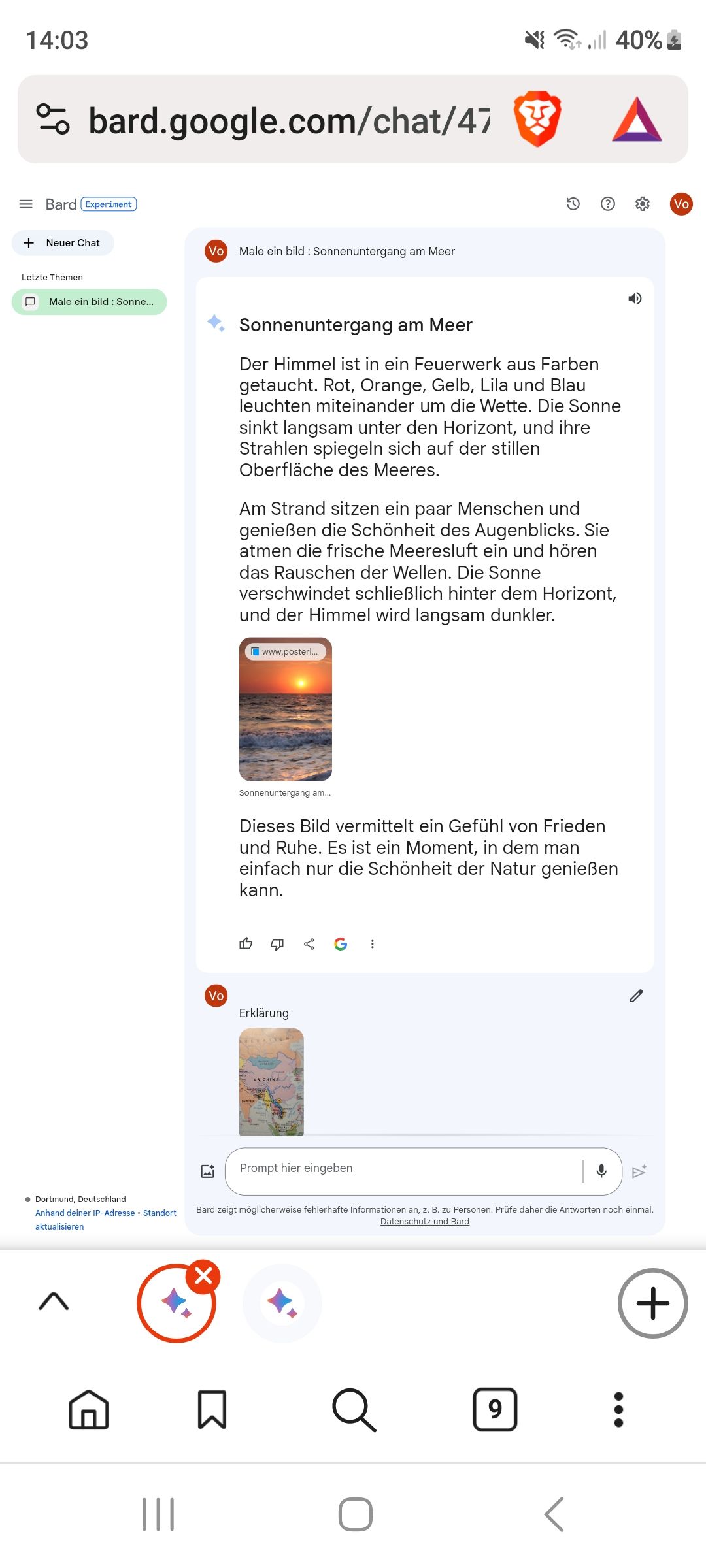Open the browser tab switcher showing 9
The height and width of the screenshot is (1568, 706).
(495, 1409)
